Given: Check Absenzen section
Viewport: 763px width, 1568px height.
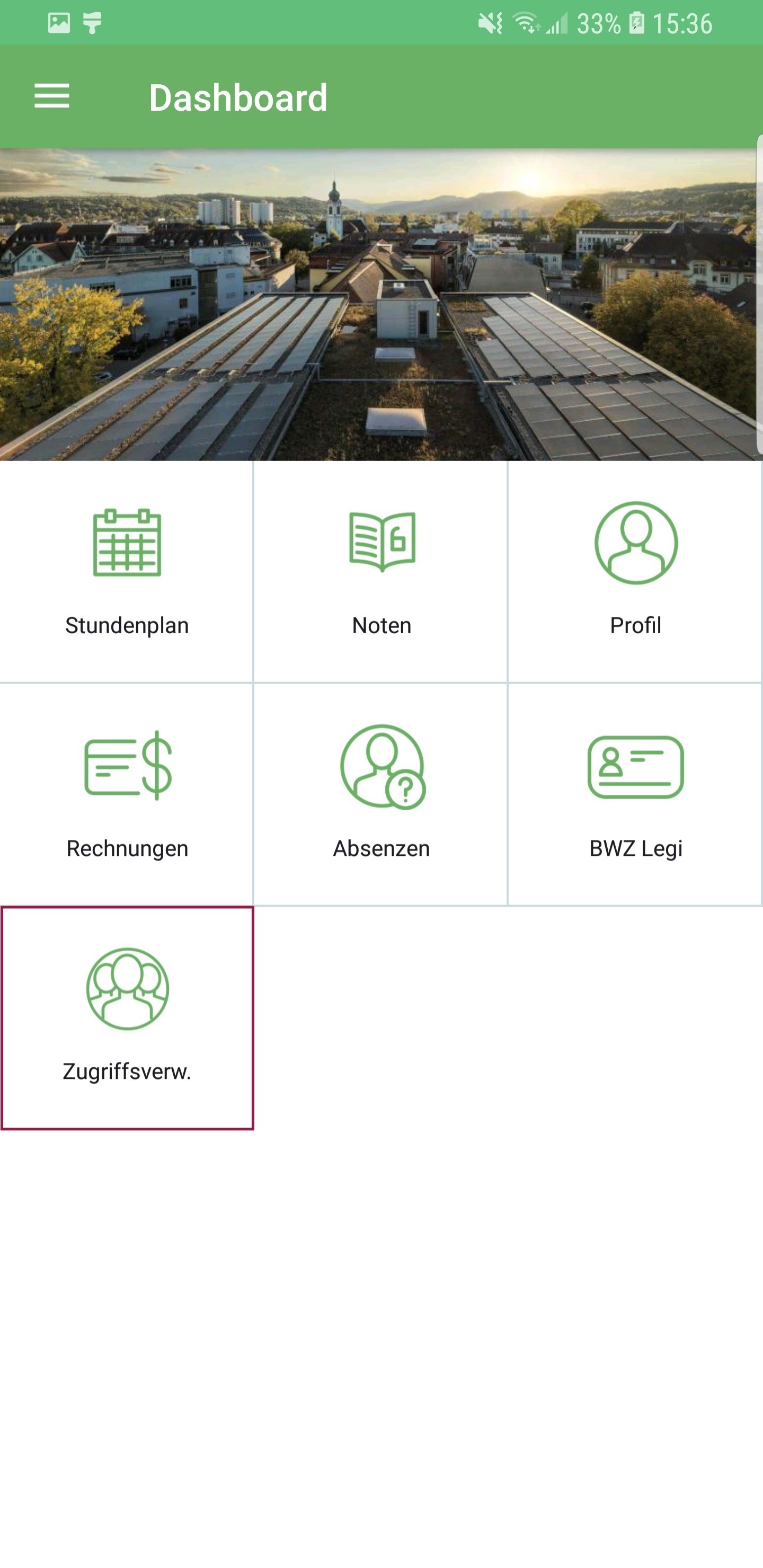Looking at the screenshot, I should click(381, 794).
